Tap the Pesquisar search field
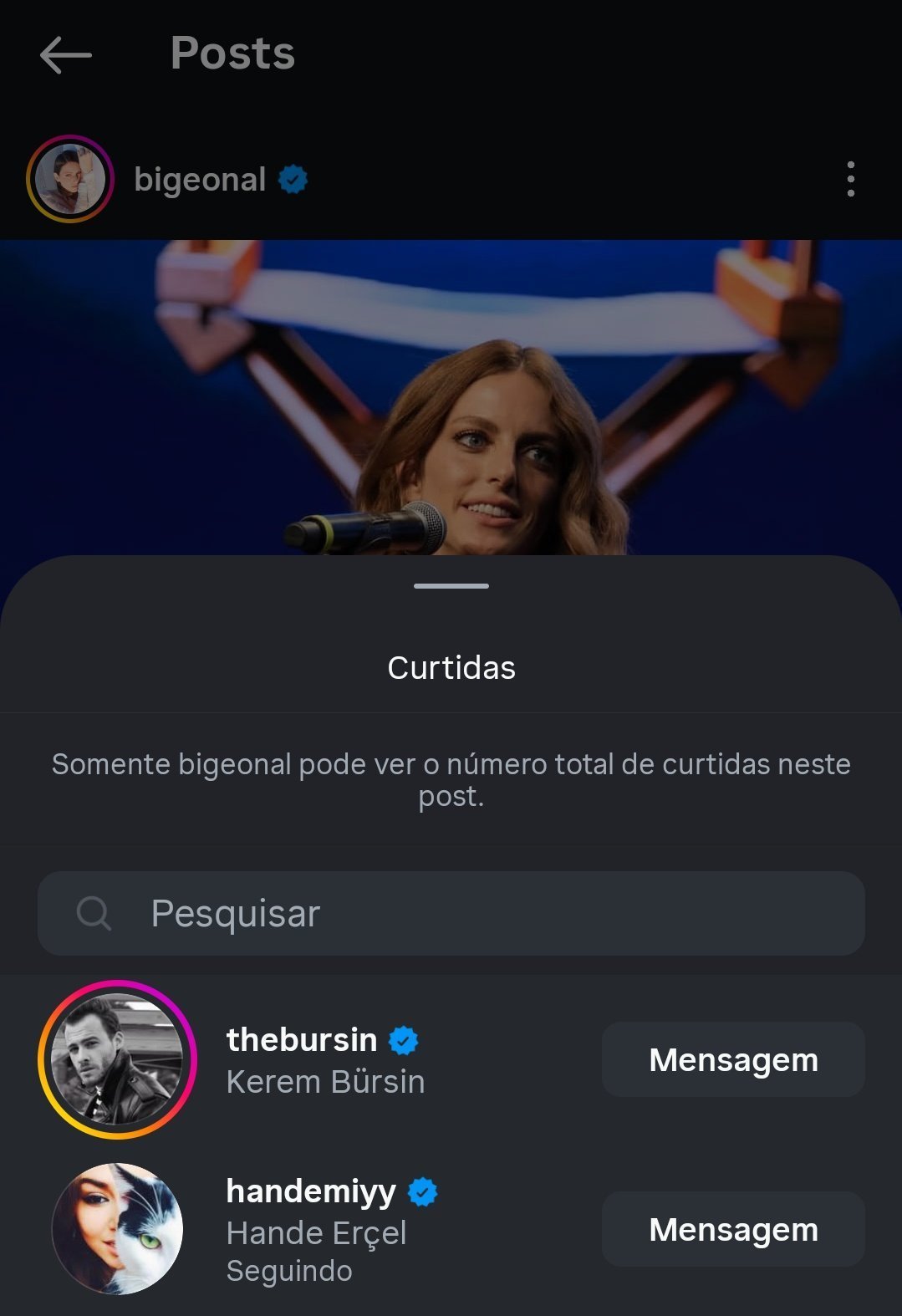Image resolution: width=902 pixels, height=1316 pixels. (451, 913)
